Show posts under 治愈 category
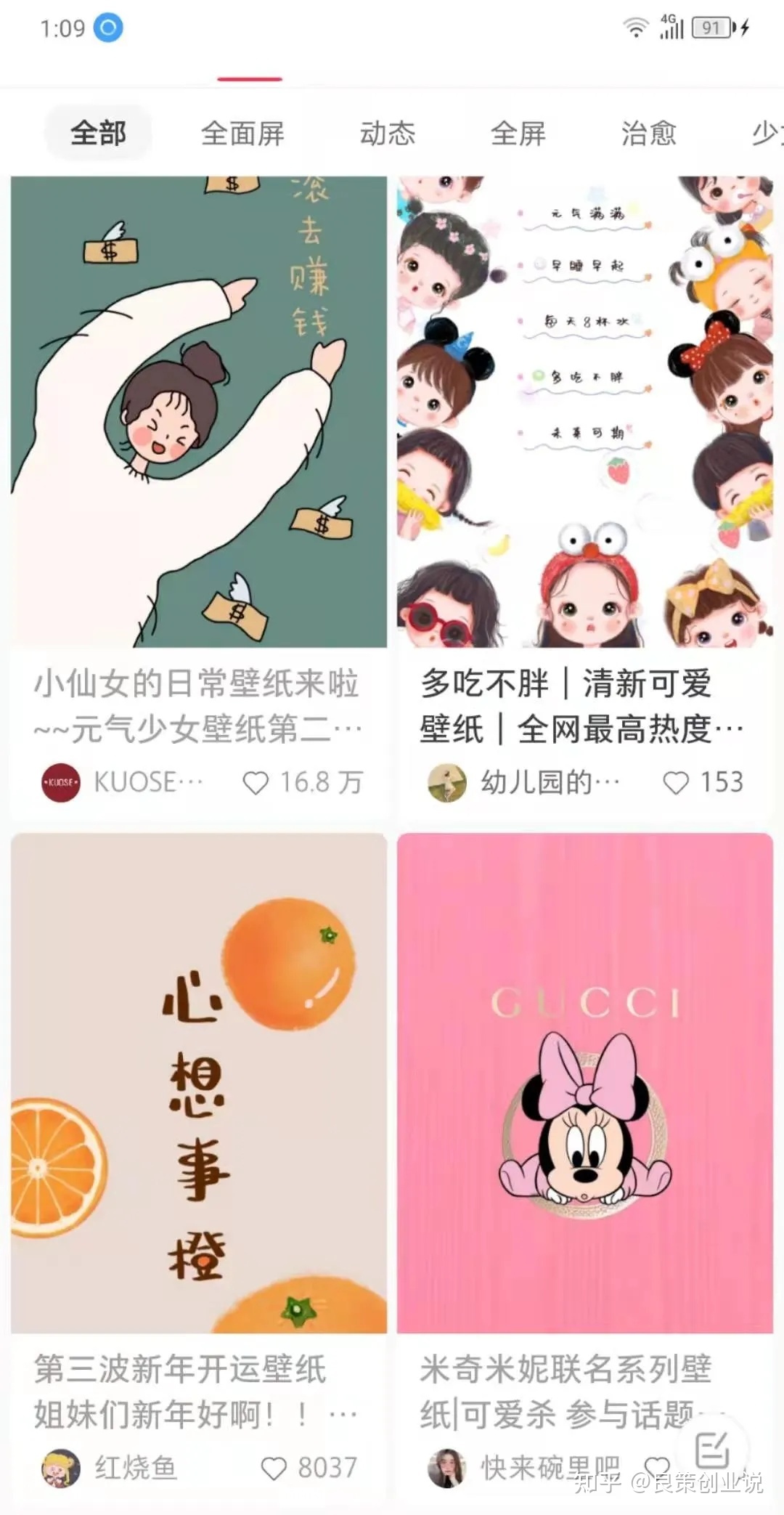The width and height of the screenshot is (784, 1515). [648, 133]
